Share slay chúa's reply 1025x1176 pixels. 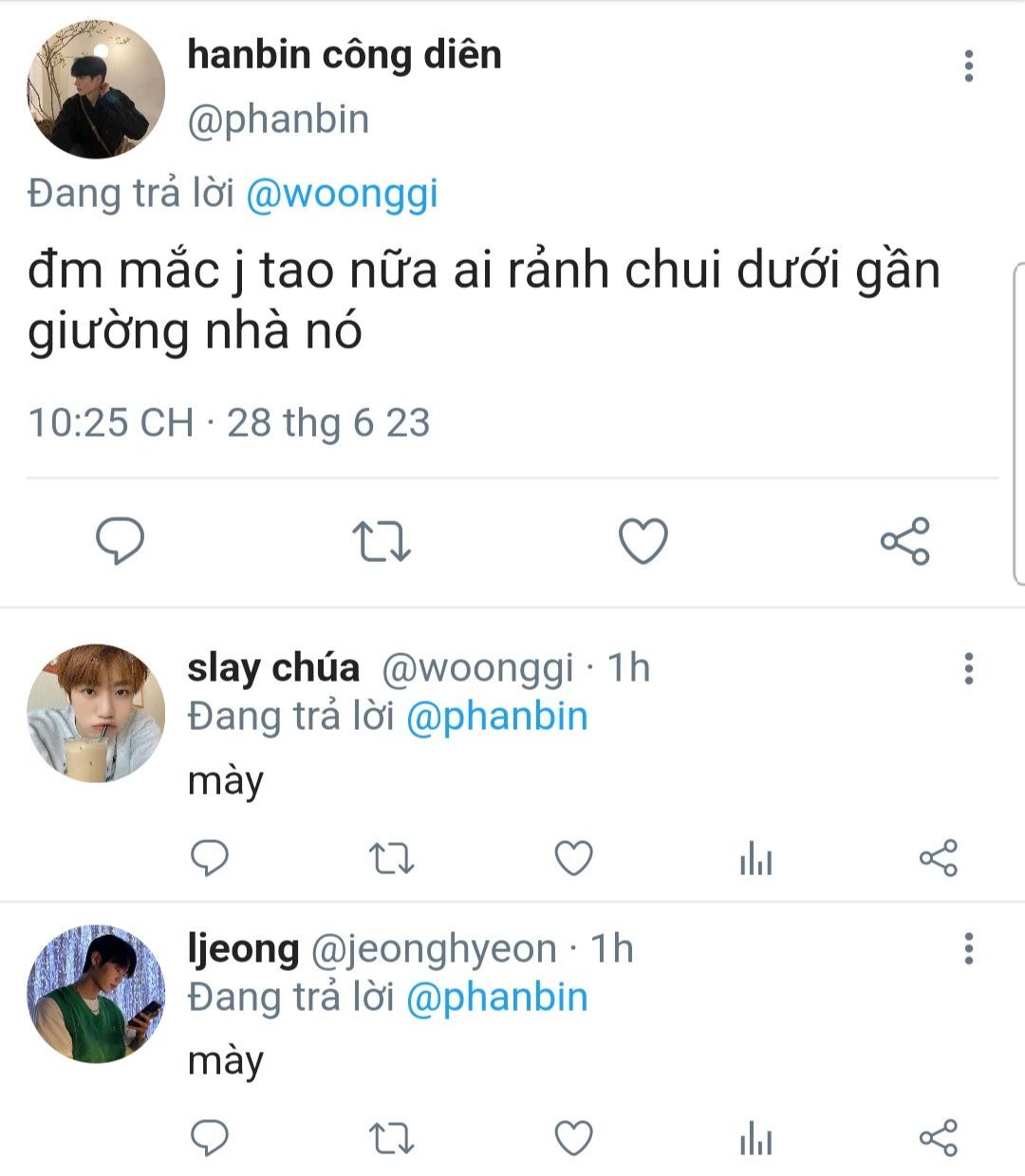pos(938,859)
